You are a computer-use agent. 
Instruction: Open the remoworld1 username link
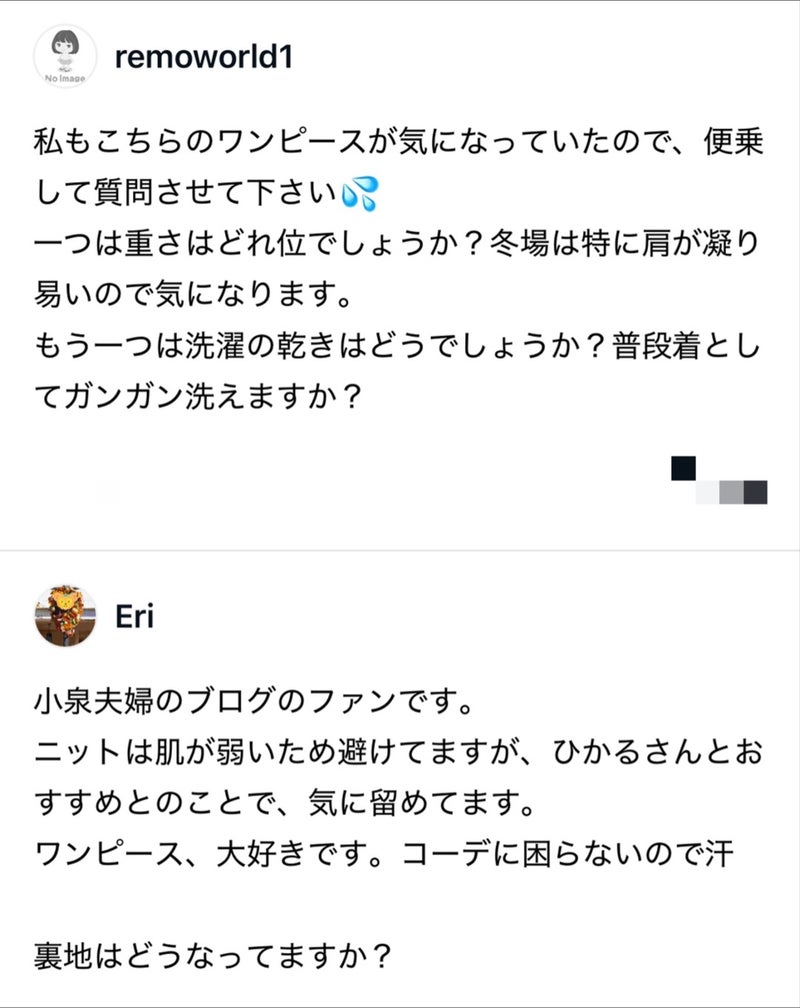pos(203,57)
